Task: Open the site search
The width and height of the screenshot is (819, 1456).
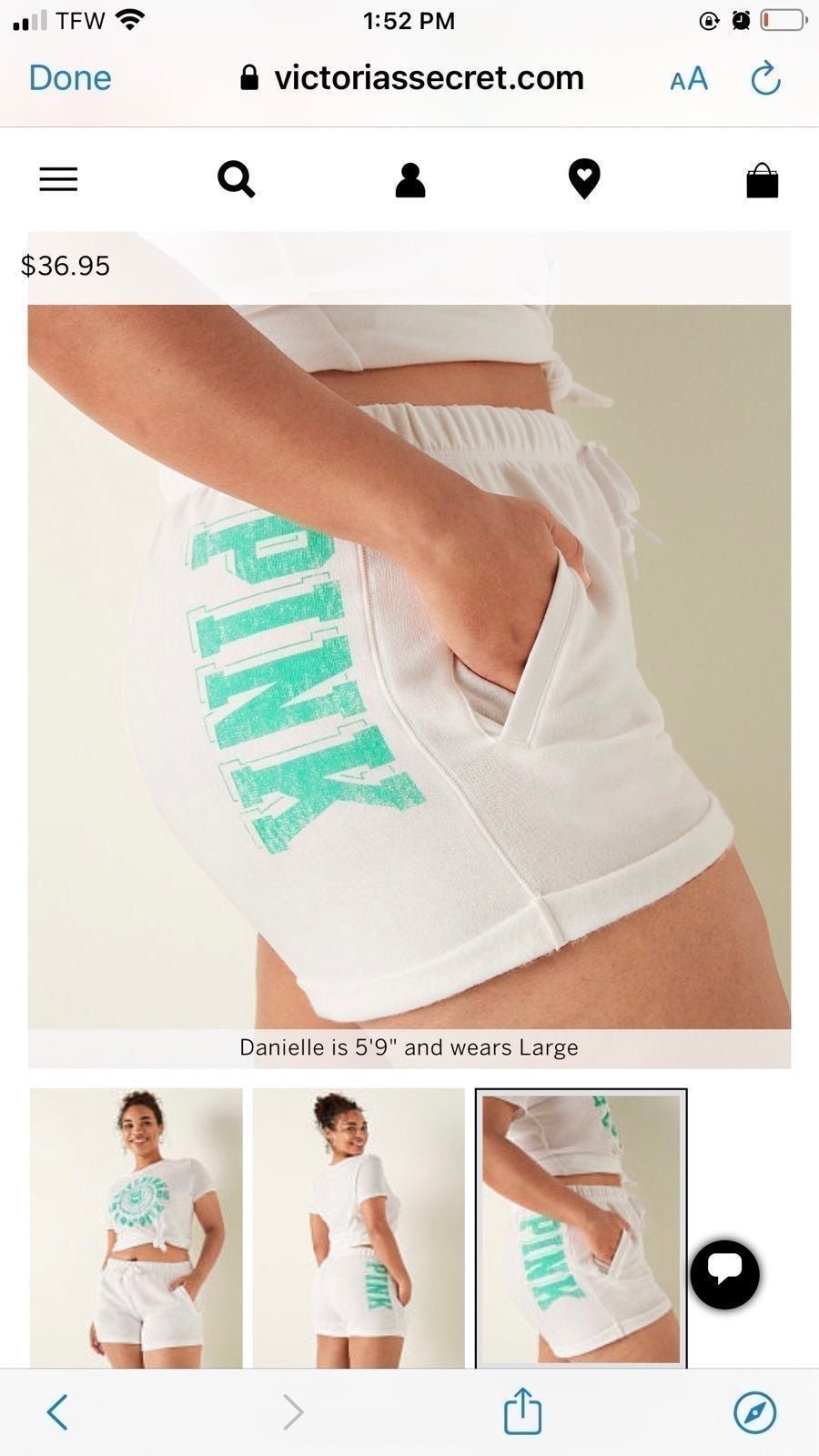Action: pos(237,179)
